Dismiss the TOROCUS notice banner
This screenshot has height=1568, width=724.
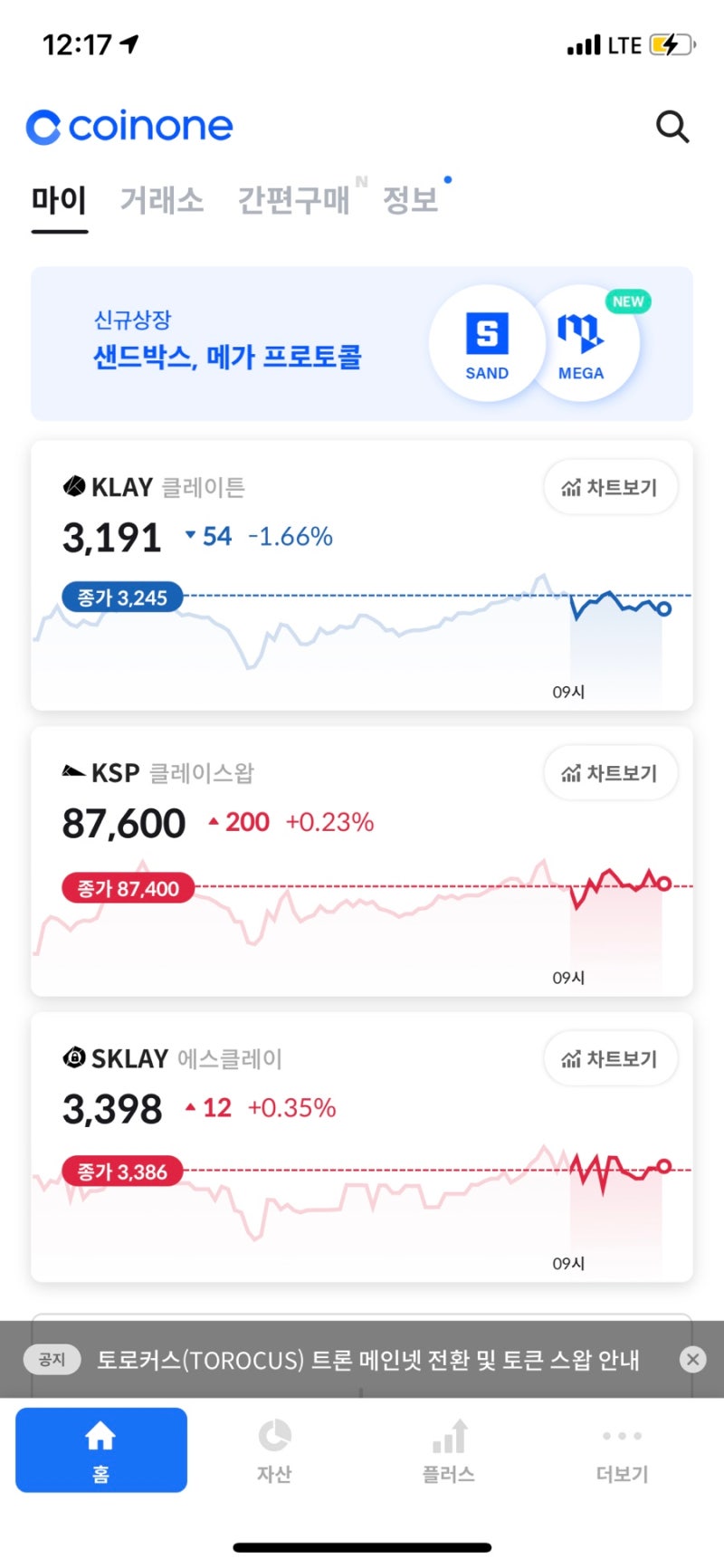point(692,1359)
